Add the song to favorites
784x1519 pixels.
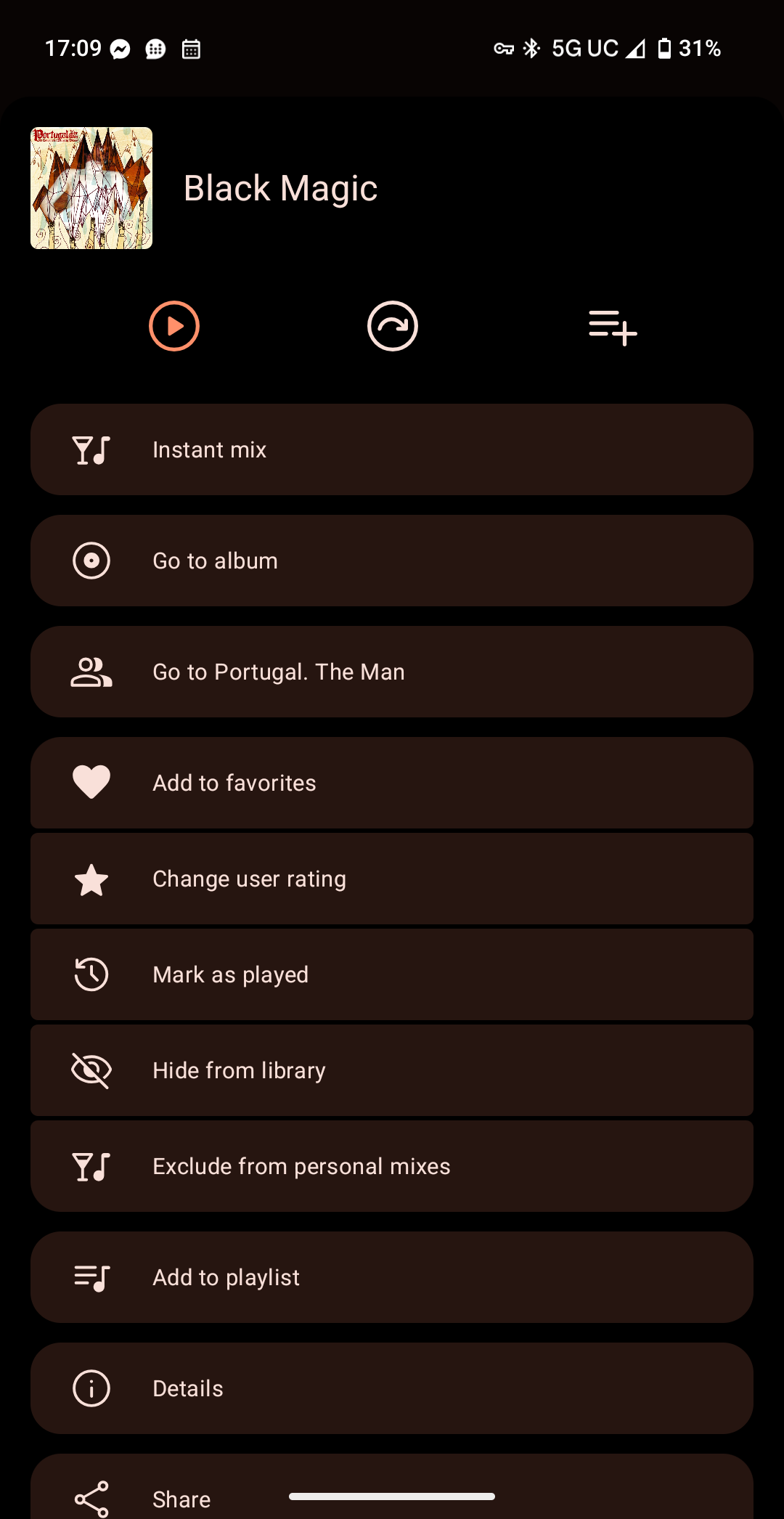point(392,783)
